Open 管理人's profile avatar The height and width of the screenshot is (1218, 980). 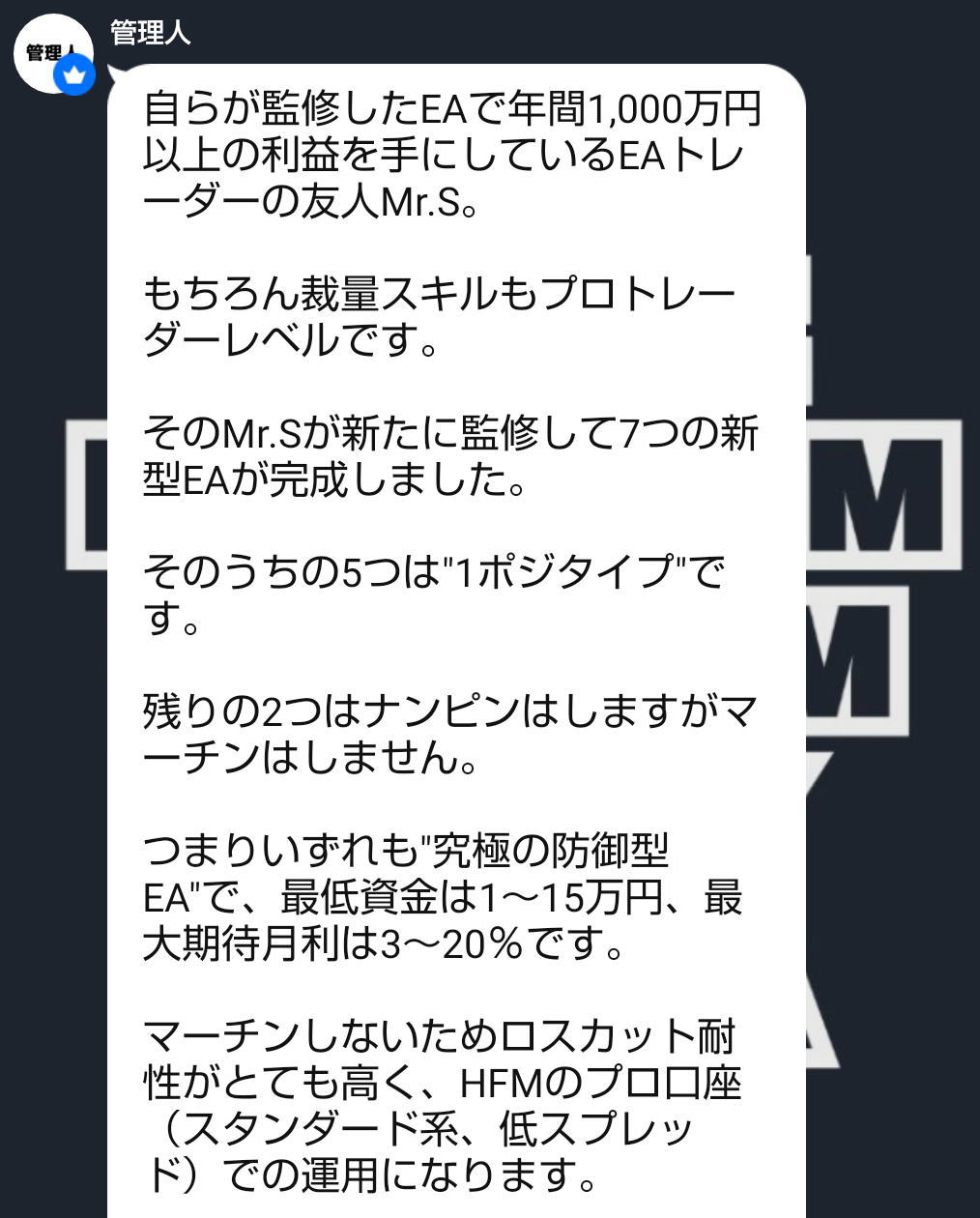pyautogui.click(x=52, y=53)
